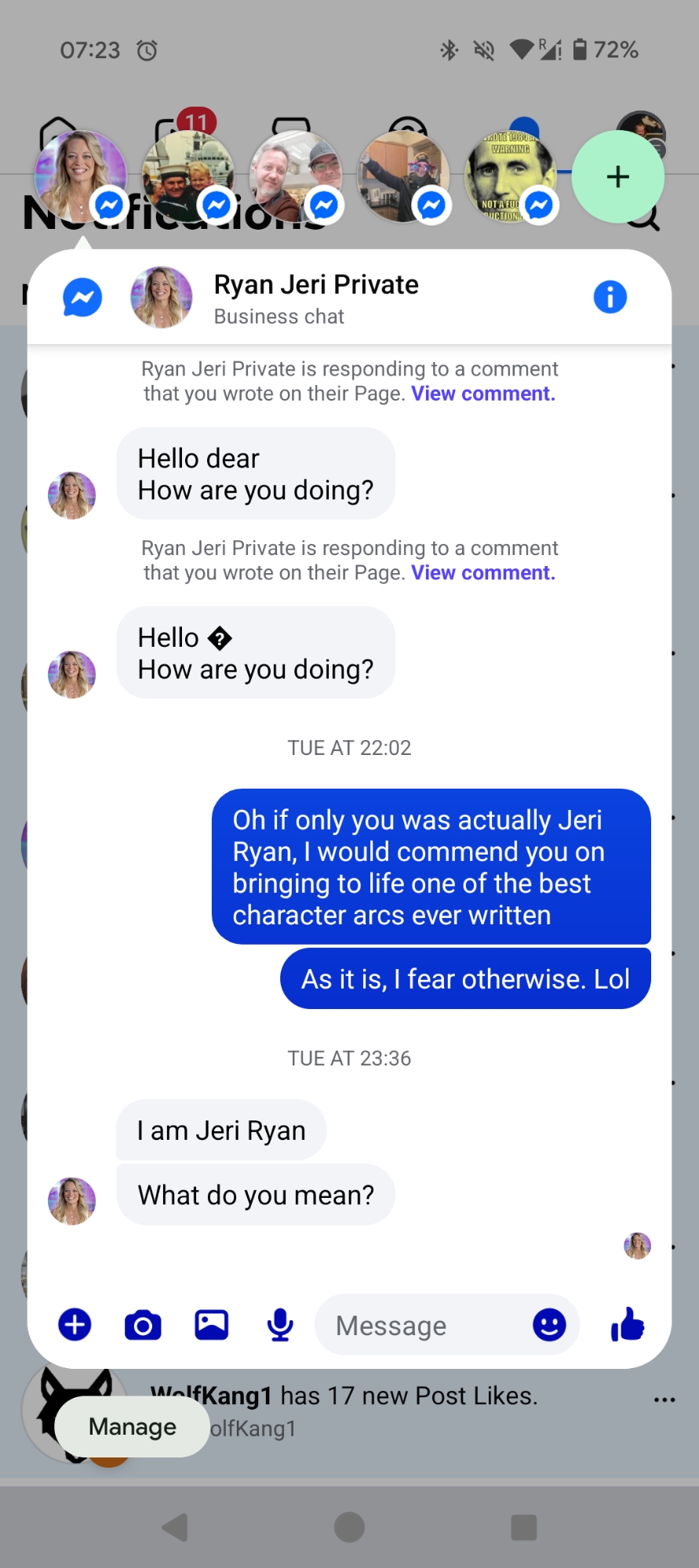
Task: Send a thumbs-up like
Action: click(628, 1325)
